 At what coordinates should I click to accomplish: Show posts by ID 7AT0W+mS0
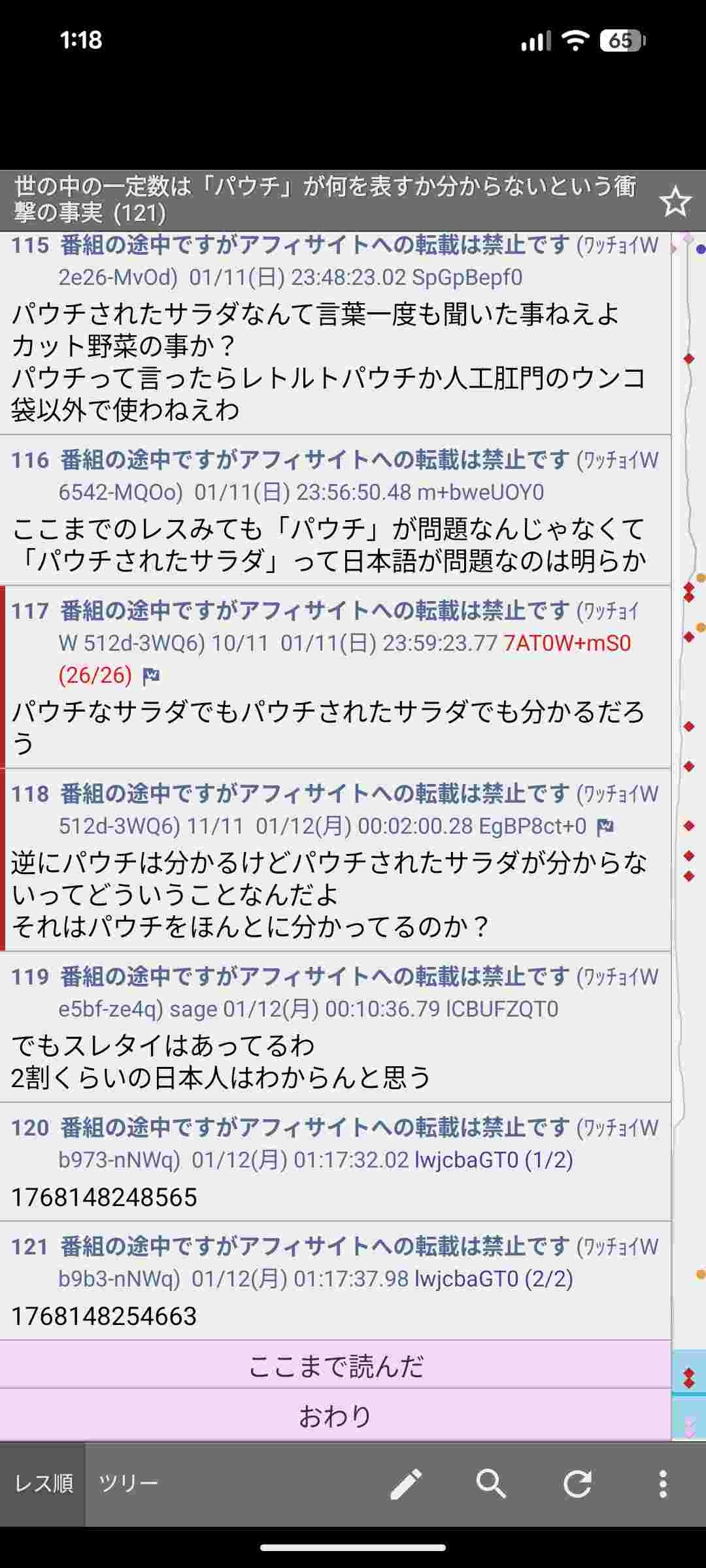point(567,644)
